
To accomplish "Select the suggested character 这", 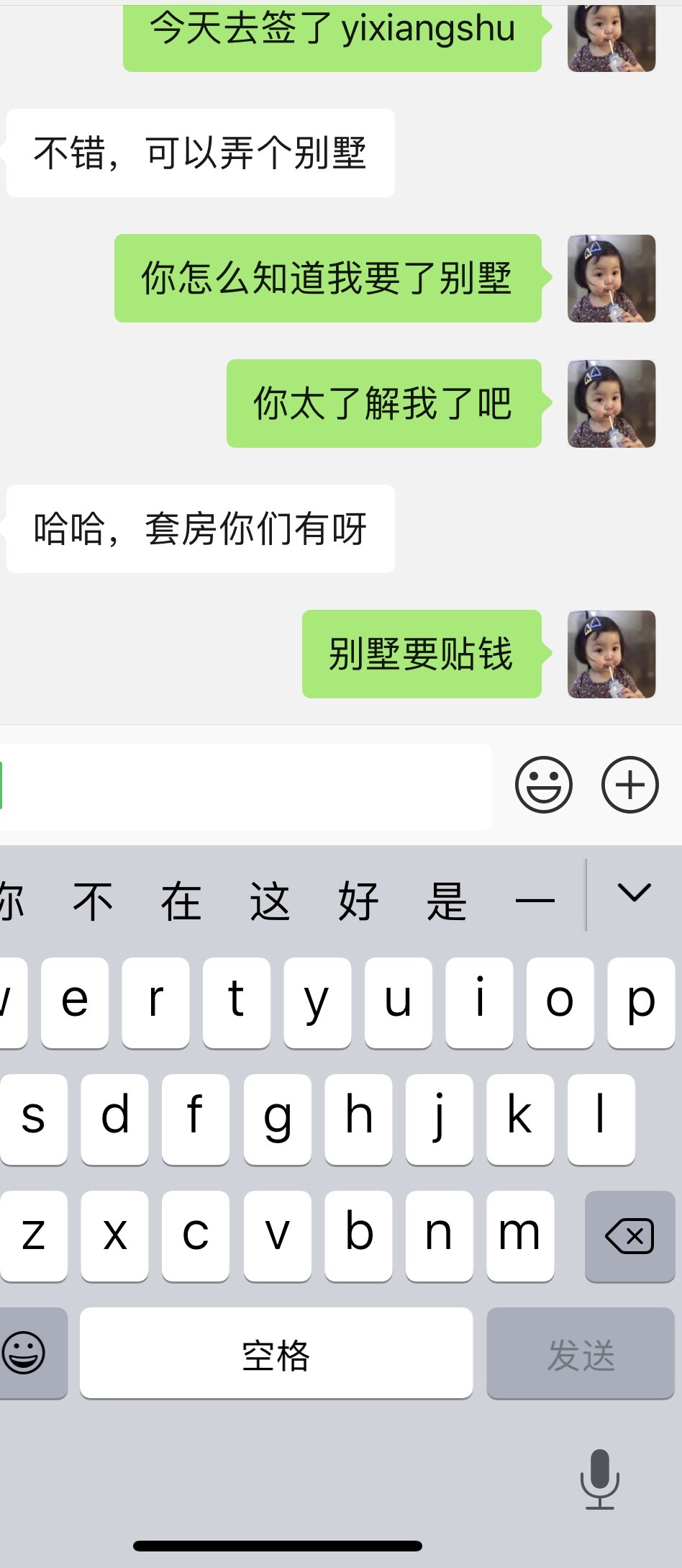I will point(270,901).
